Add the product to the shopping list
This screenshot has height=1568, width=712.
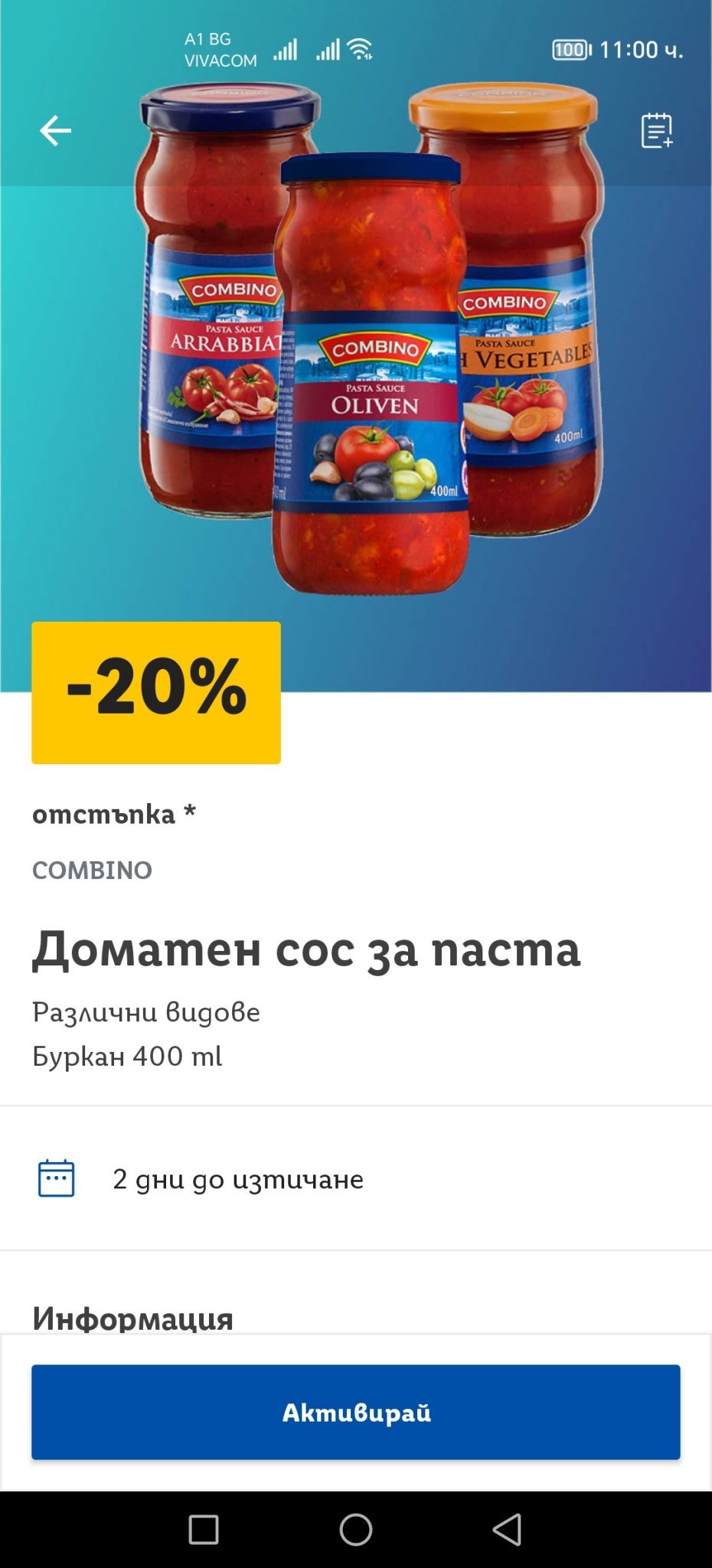point(656,131)
